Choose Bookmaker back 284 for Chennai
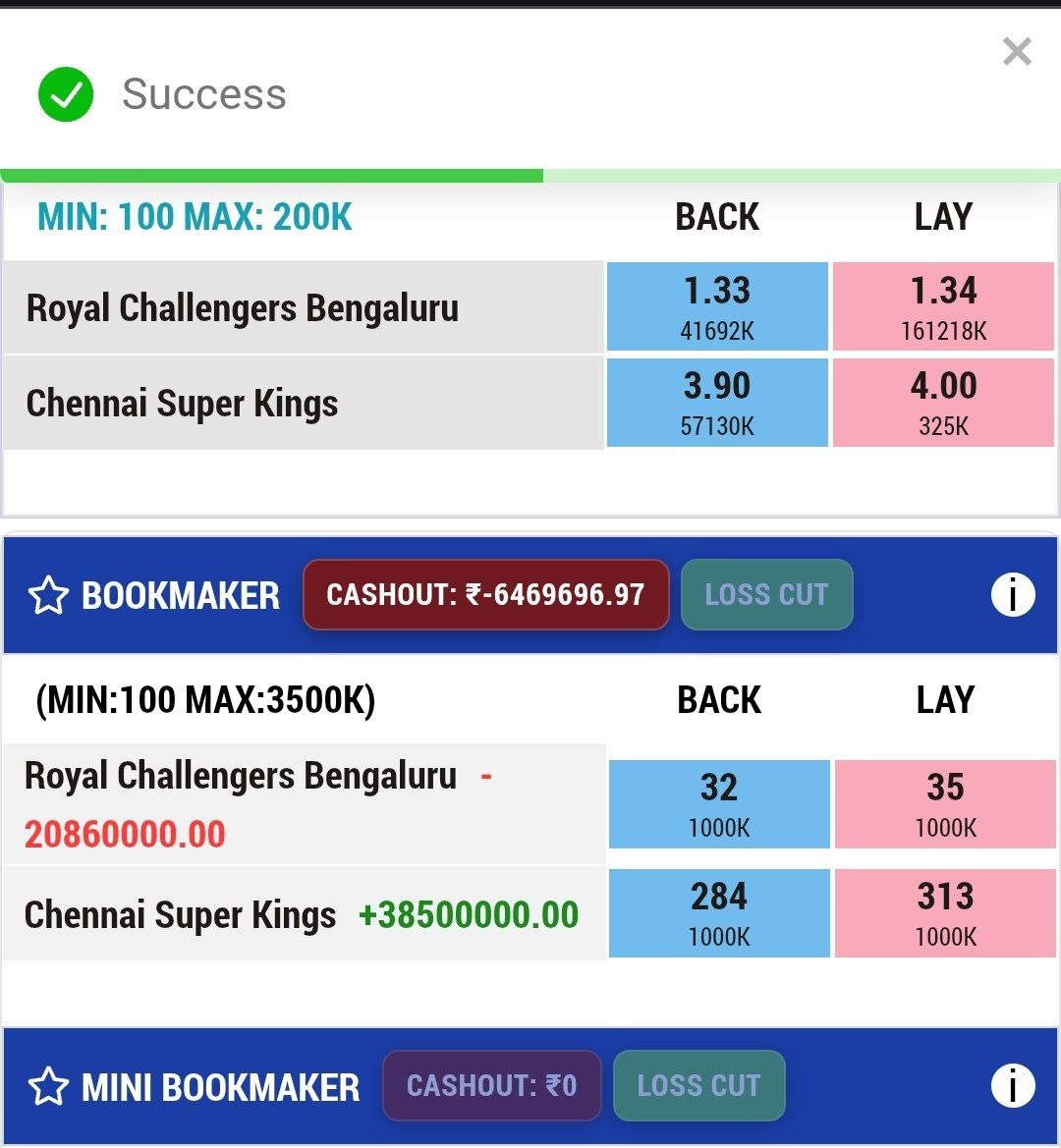The width and height of the screenshot is (1061, 1148). click(719, 912)
